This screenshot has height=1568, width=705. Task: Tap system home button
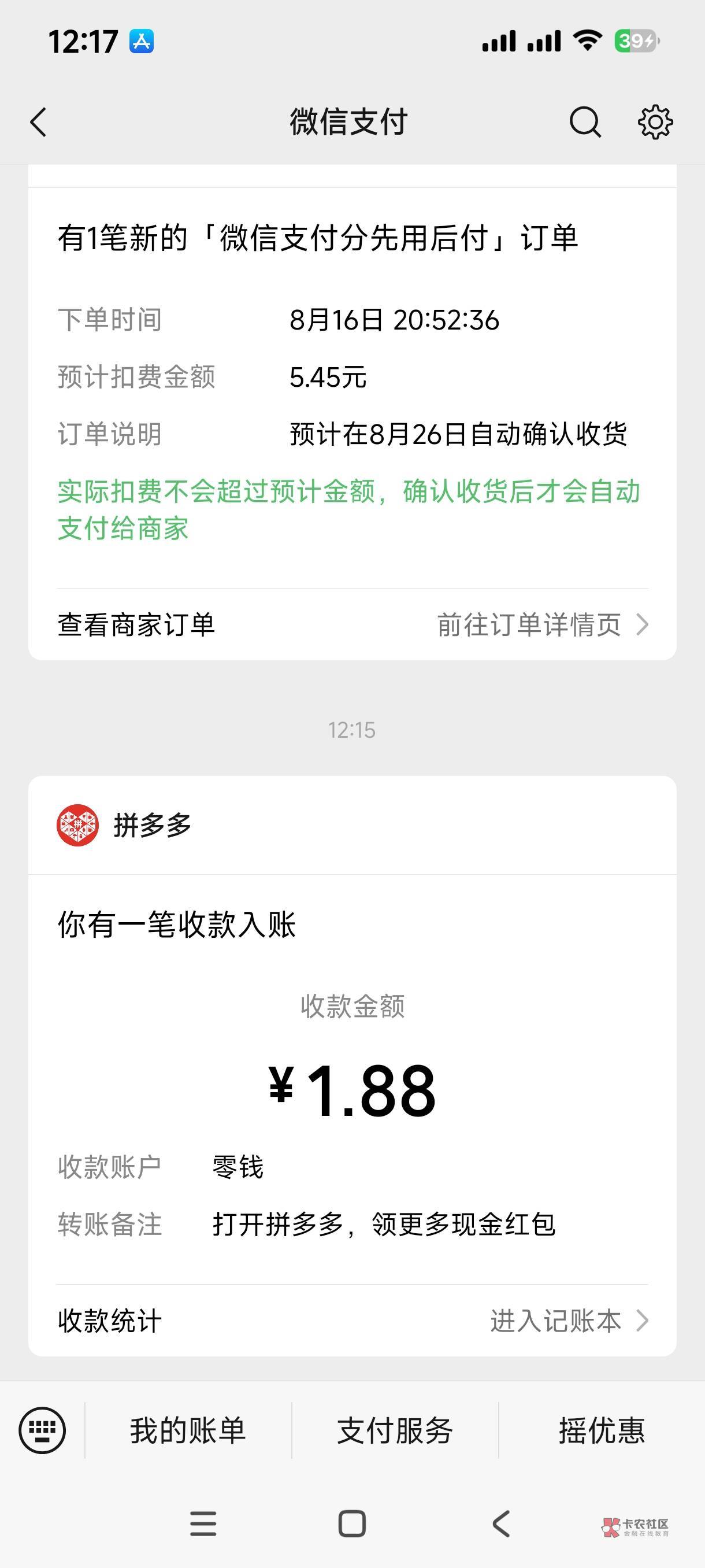(x=352, y=1524)
